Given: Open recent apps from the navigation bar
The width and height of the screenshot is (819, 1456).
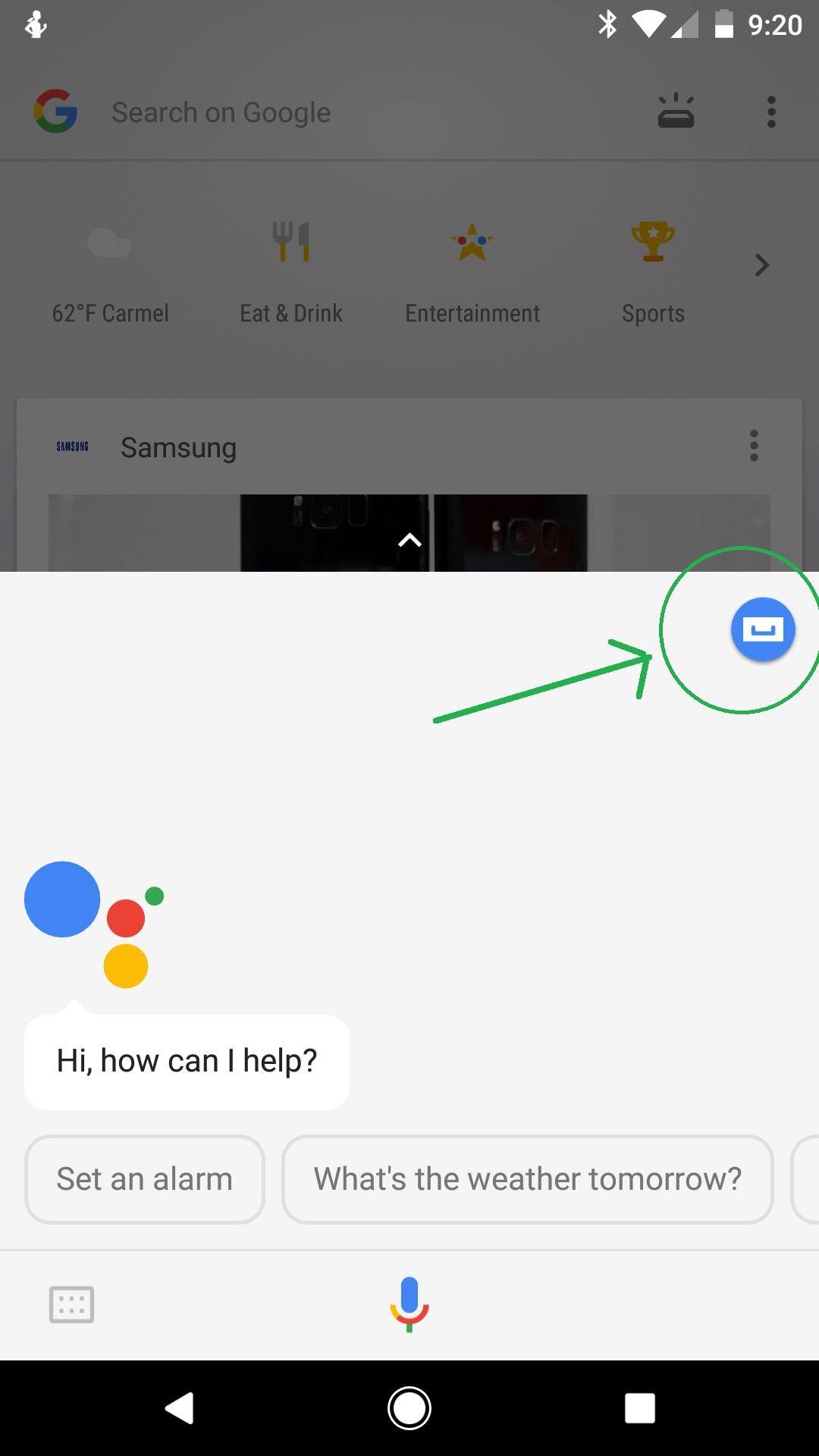Looking at the screenshot, I should click(639, 1408).
